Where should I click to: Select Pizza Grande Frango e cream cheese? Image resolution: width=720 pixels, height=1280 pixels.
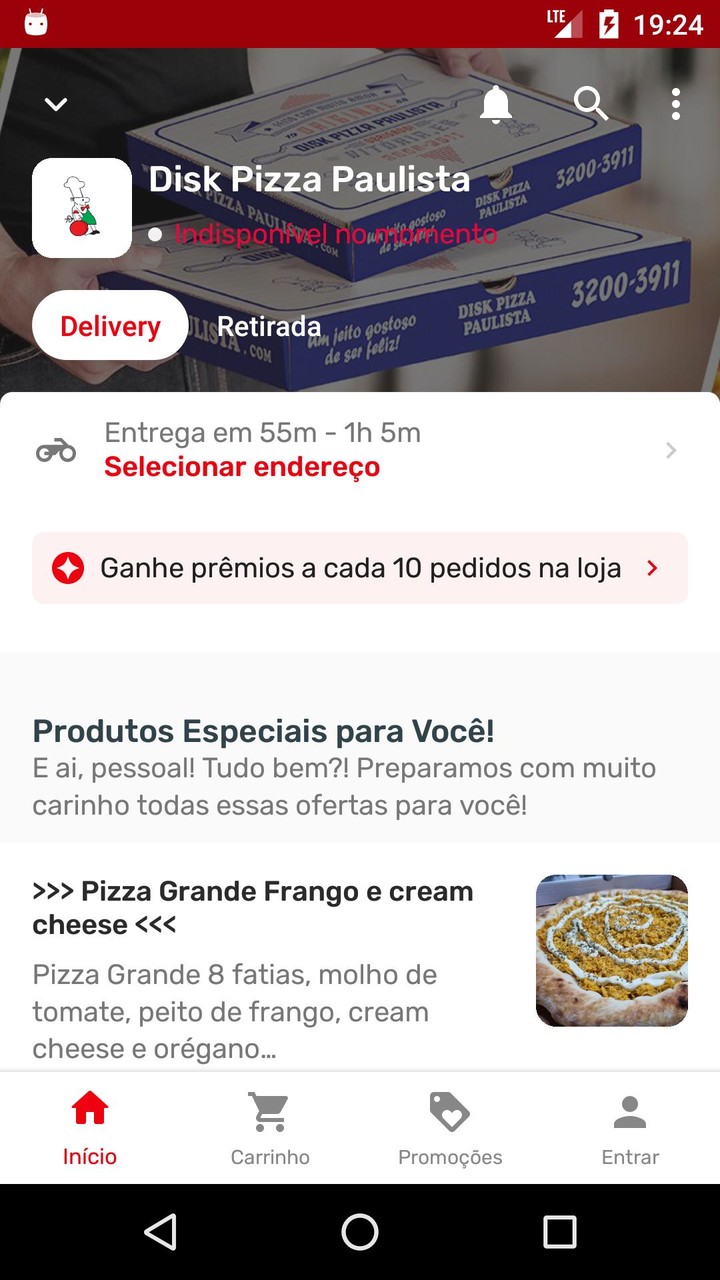[x=252, y=908]
